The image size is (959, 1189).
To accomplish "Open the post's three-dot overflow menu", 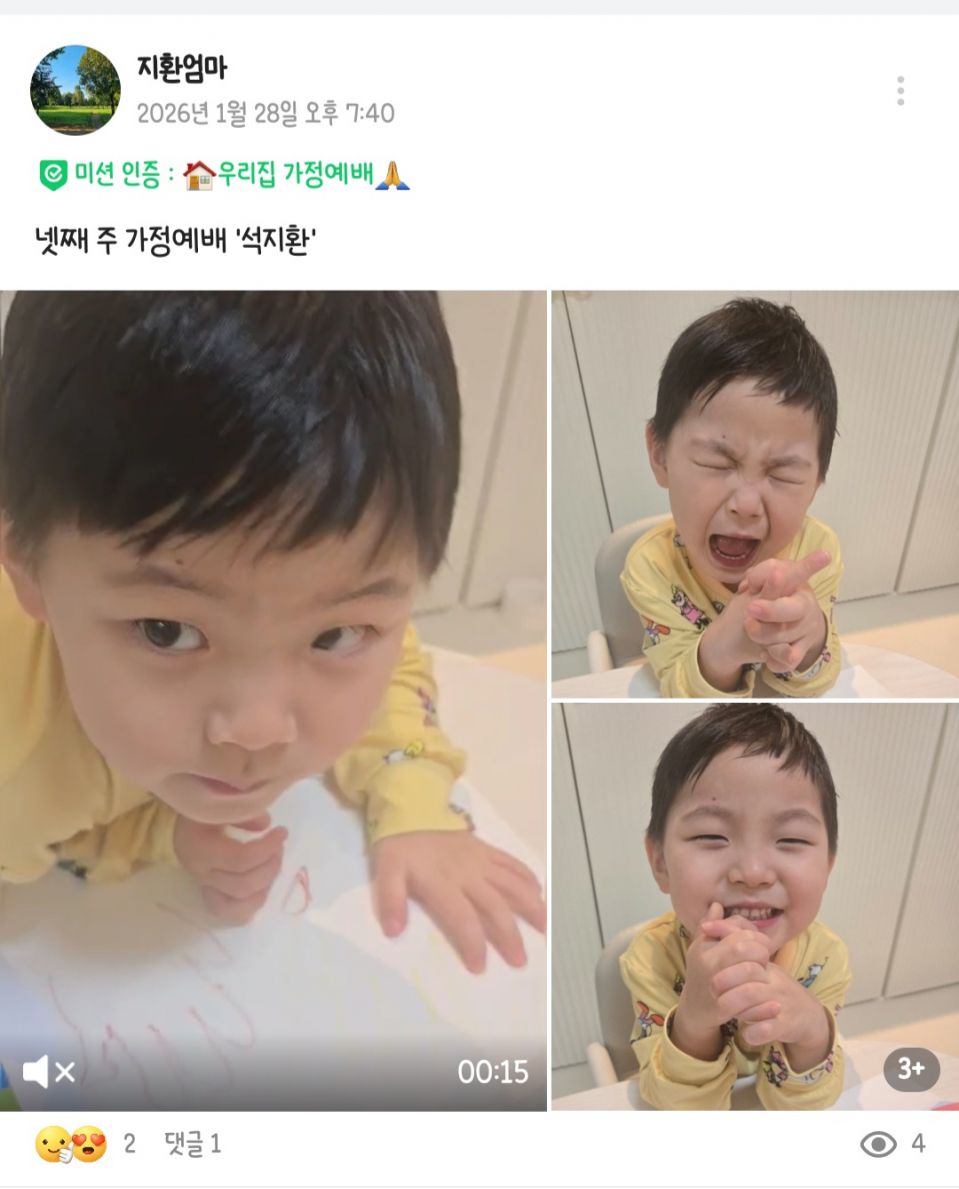I will pos(900,91).
